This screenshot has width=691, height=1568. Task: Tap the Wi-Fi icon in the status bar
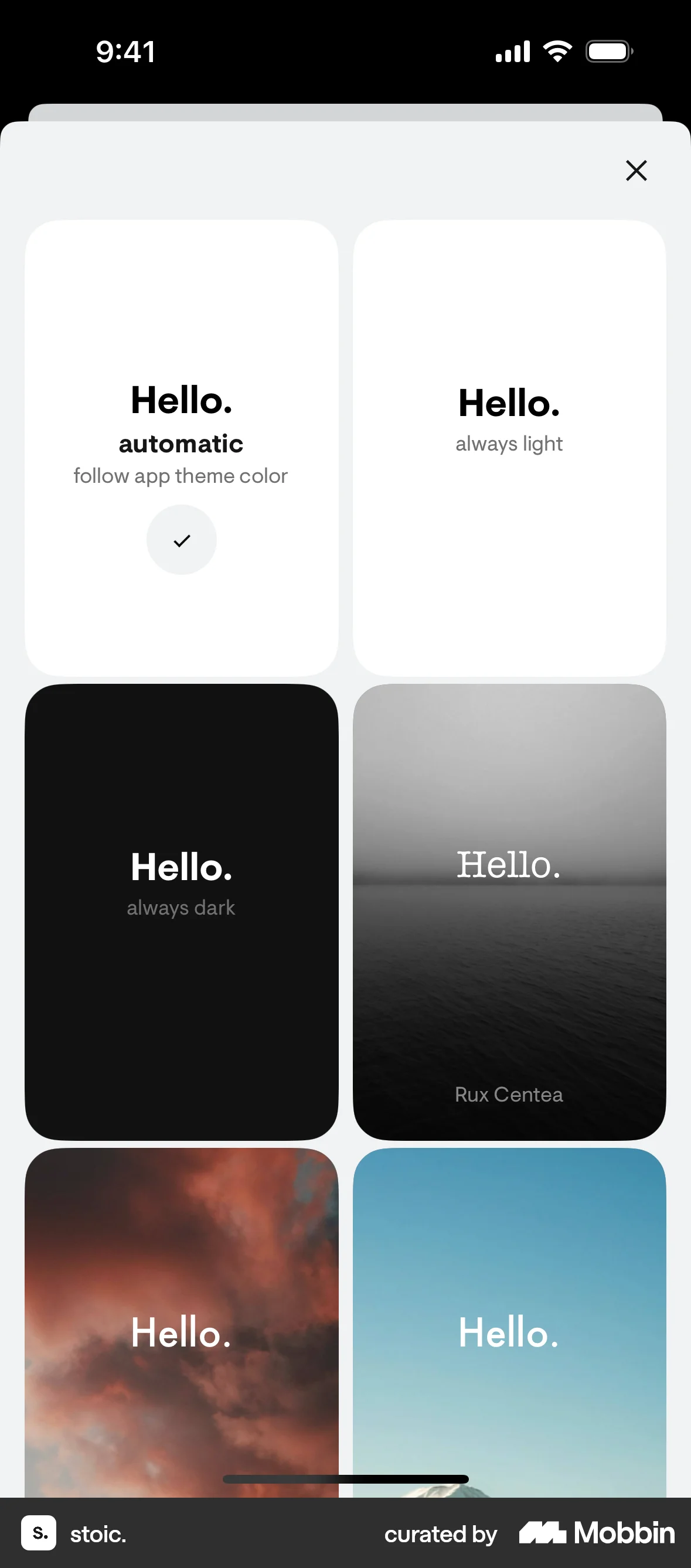tap(556, 51)
